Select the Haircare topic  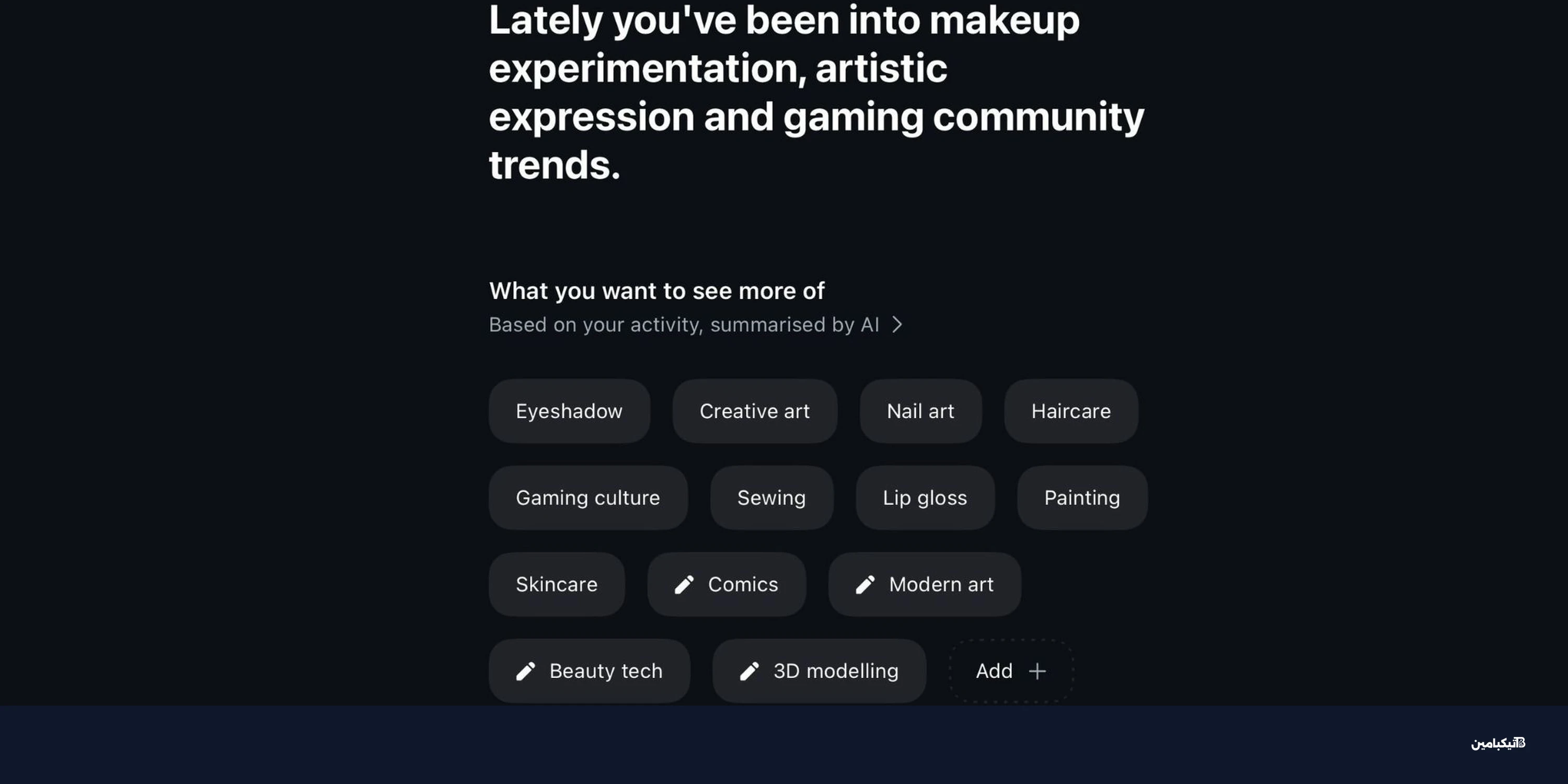(x=1071, y=411)
